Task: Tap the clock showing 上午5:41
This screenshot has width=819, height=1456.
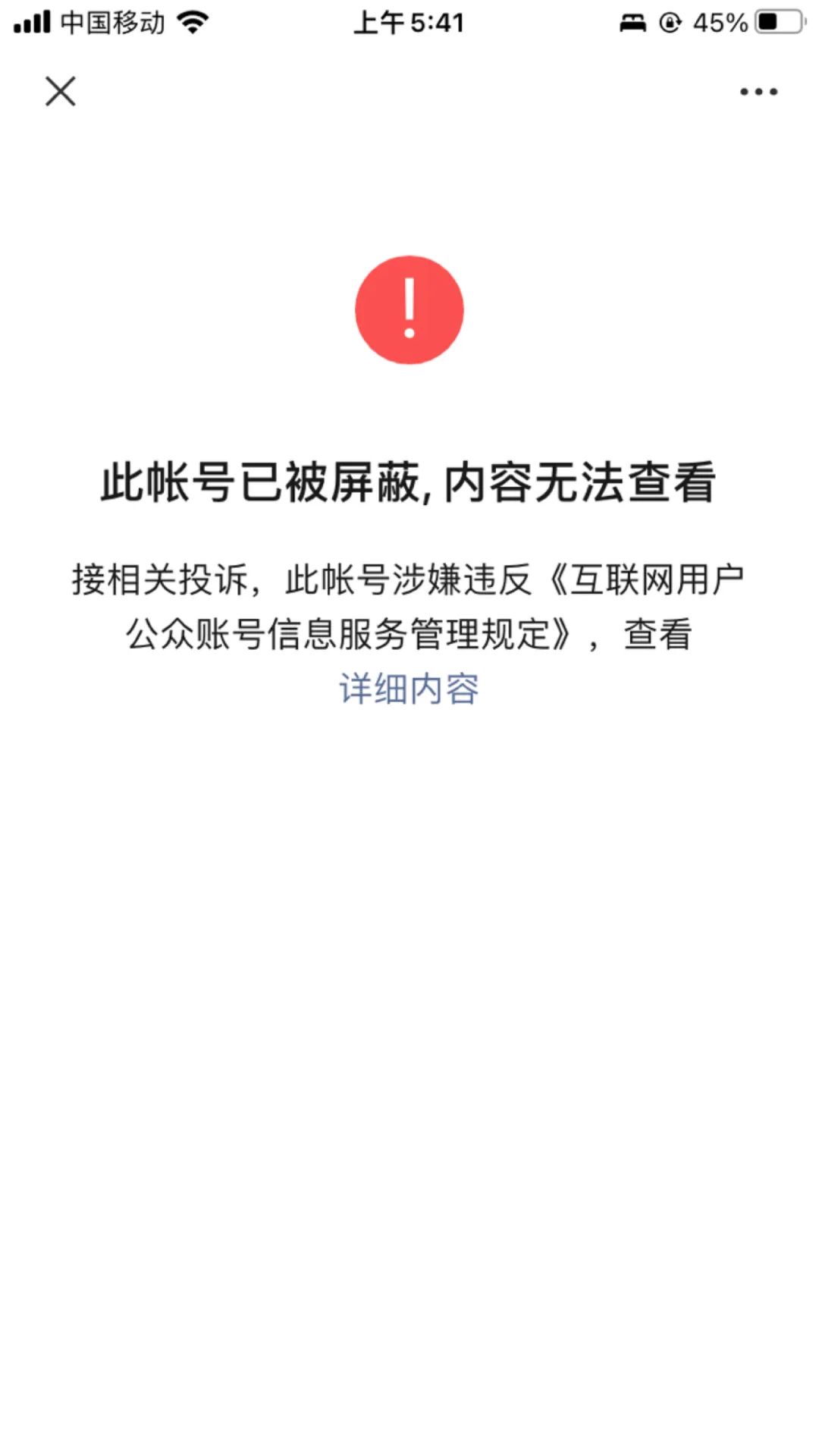Action: [409, 23]
